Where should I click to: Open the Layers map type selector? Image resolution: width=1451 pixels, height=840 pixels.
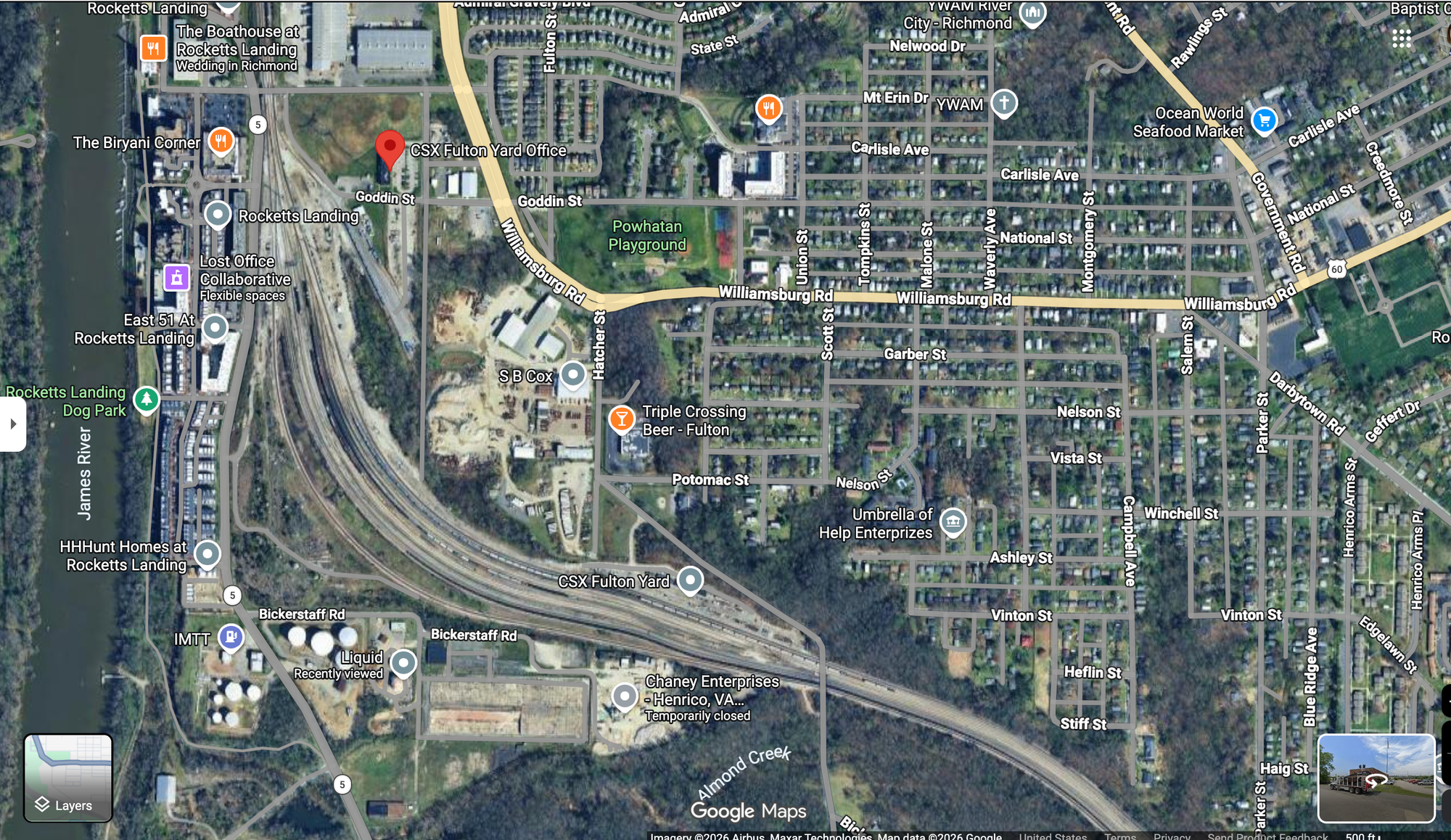(x=67, y=778)
